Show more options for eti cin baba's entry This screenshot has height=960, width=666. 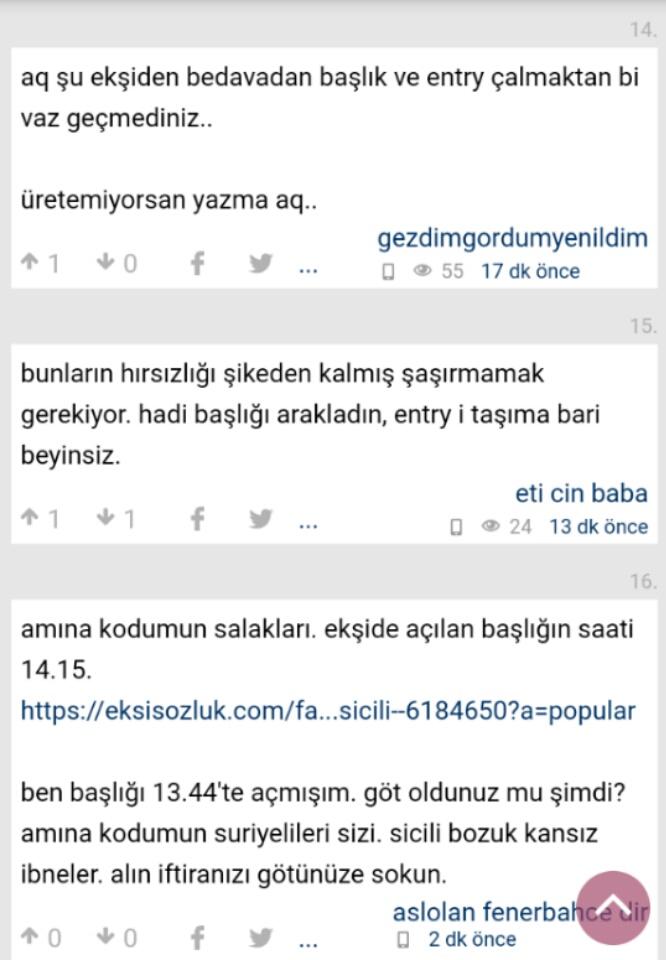308,523
